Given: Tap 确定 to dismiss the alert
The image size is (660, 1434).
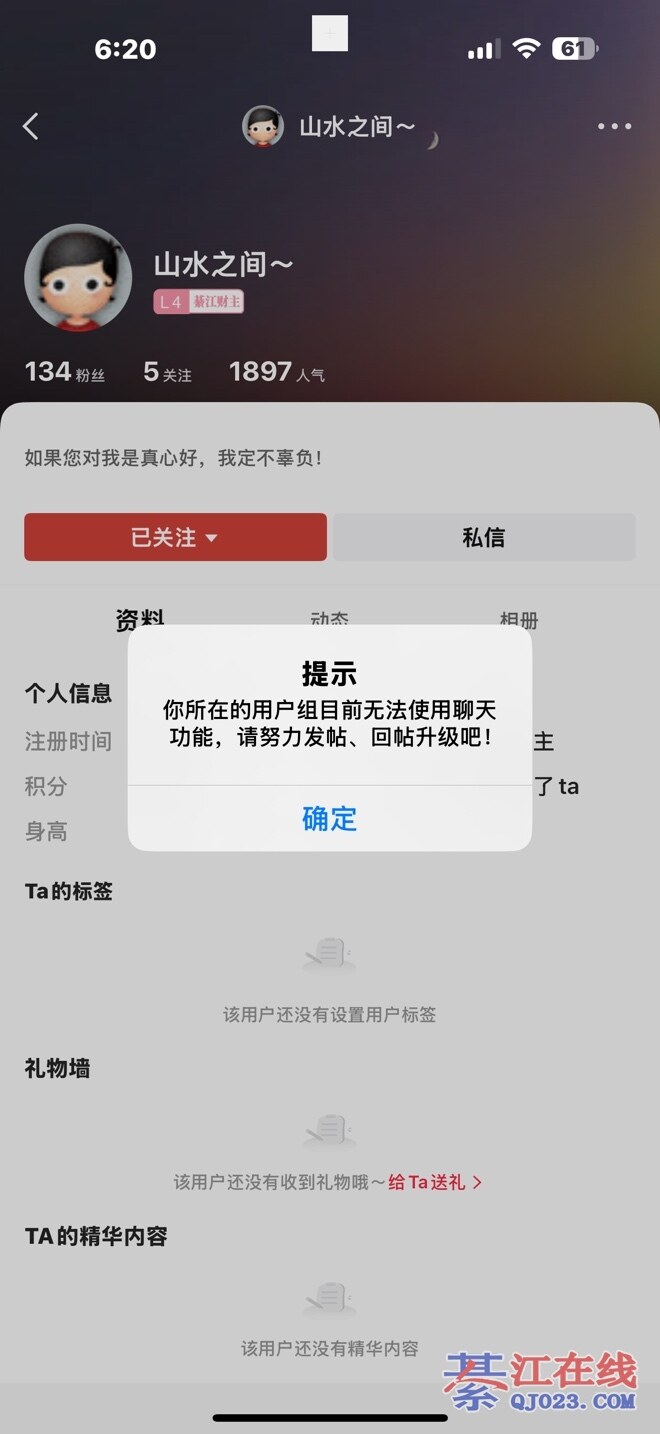Looking at the screenshot, I should 329,819.
